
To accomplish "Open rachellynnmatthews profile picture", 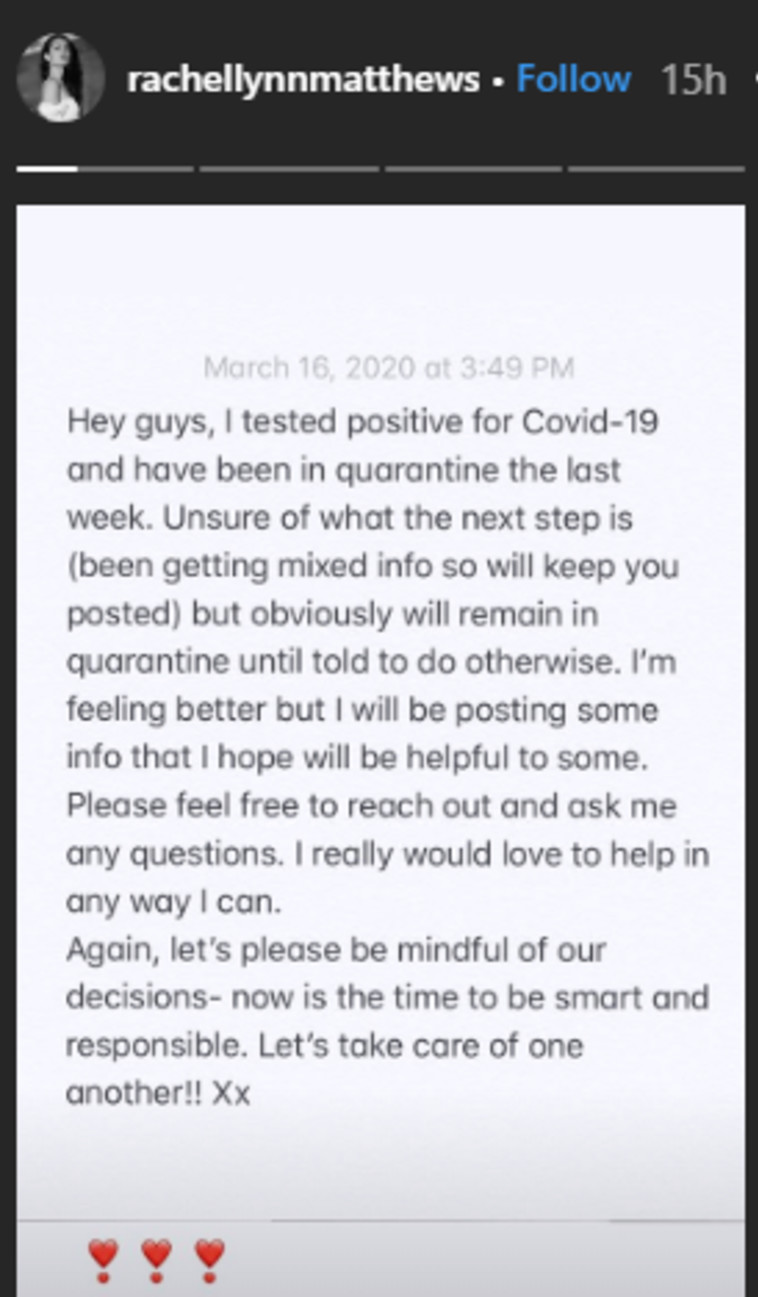I will pos(61,78).
